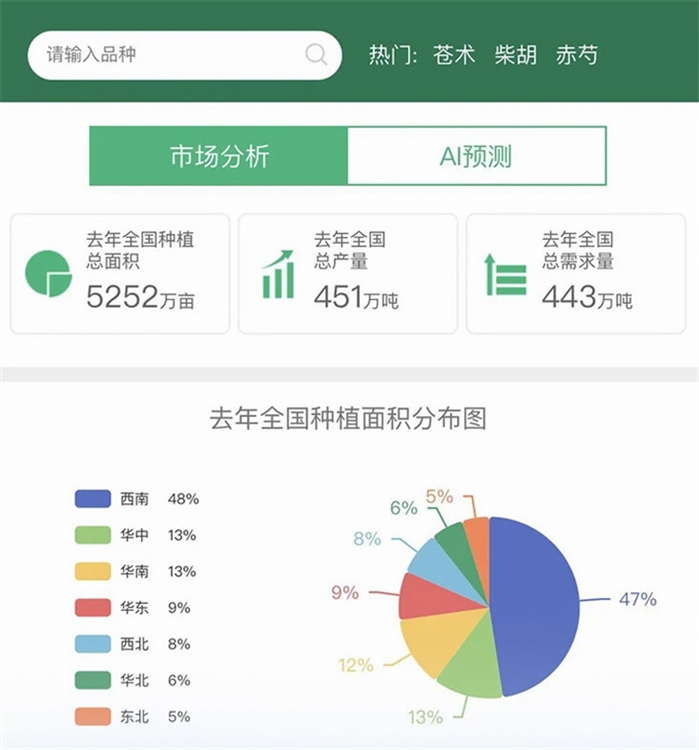Select hot keyword 苍术

(x=454, y=55)
